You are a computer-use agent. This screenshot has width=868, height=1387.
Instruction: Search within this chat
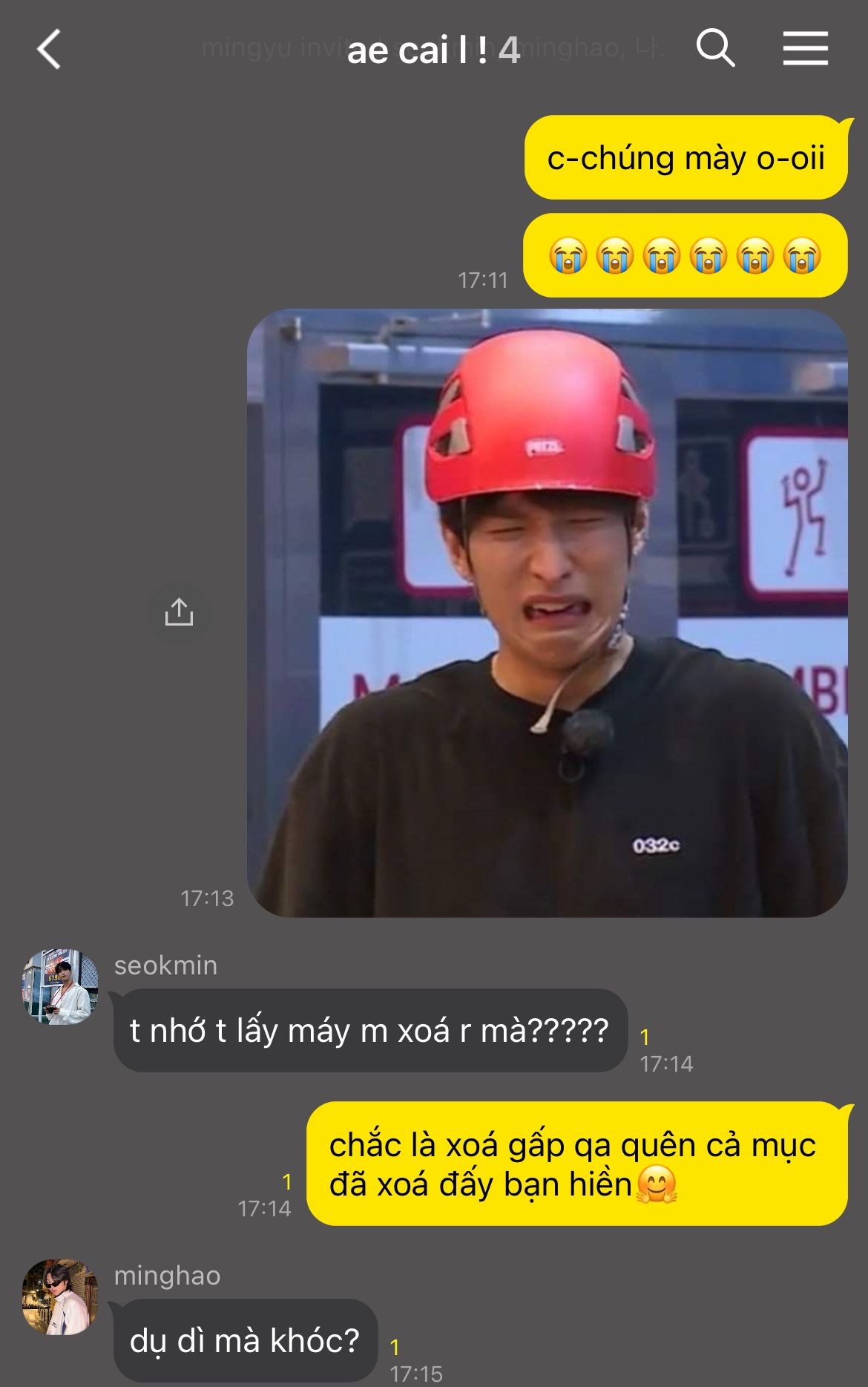[x=715, y=49]
